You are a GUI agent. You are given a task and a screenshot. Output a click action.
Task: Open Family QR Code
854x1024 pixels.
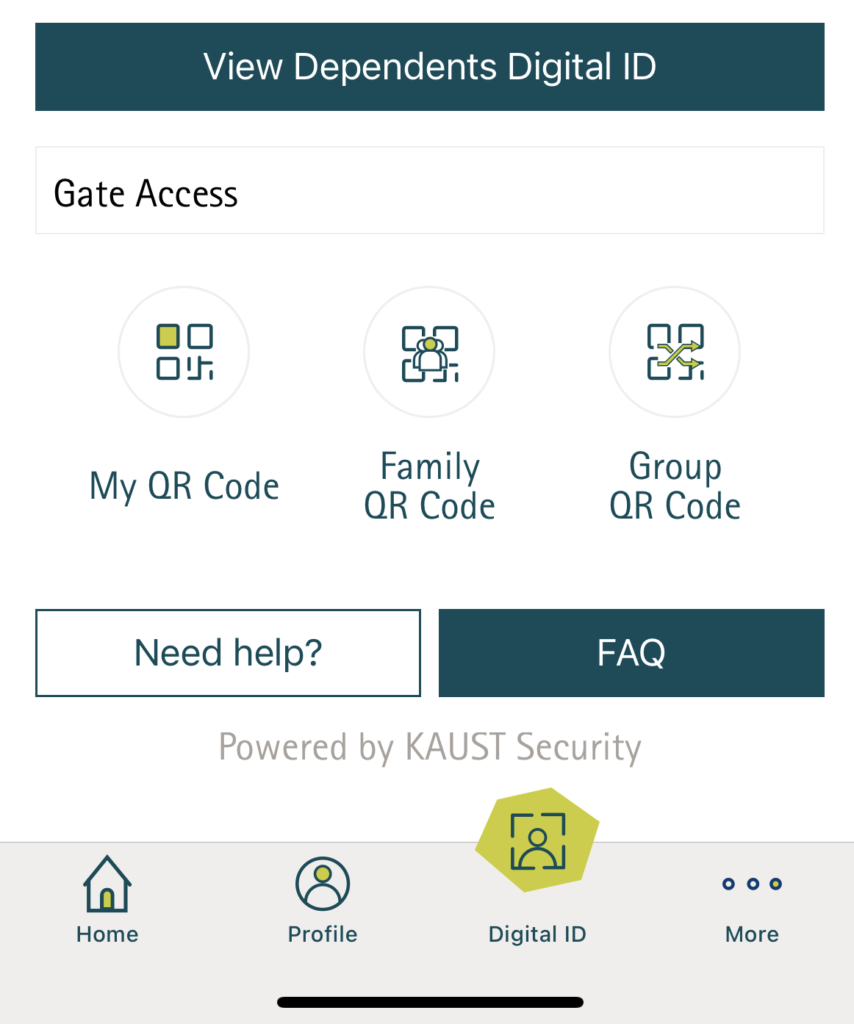coord(429,353)
